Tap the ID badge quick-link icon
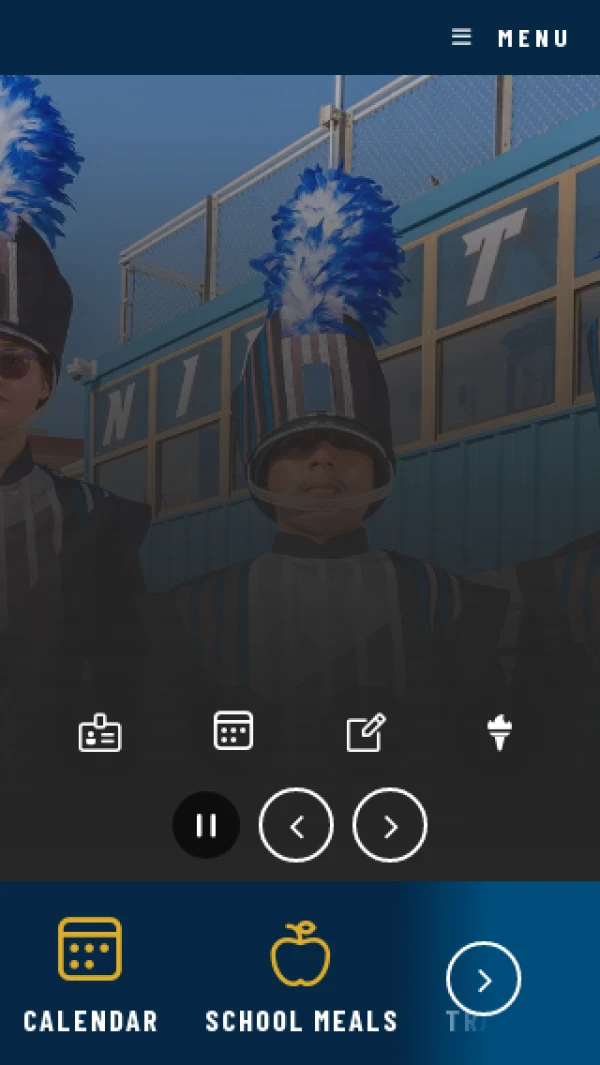 tap(100, 733)
